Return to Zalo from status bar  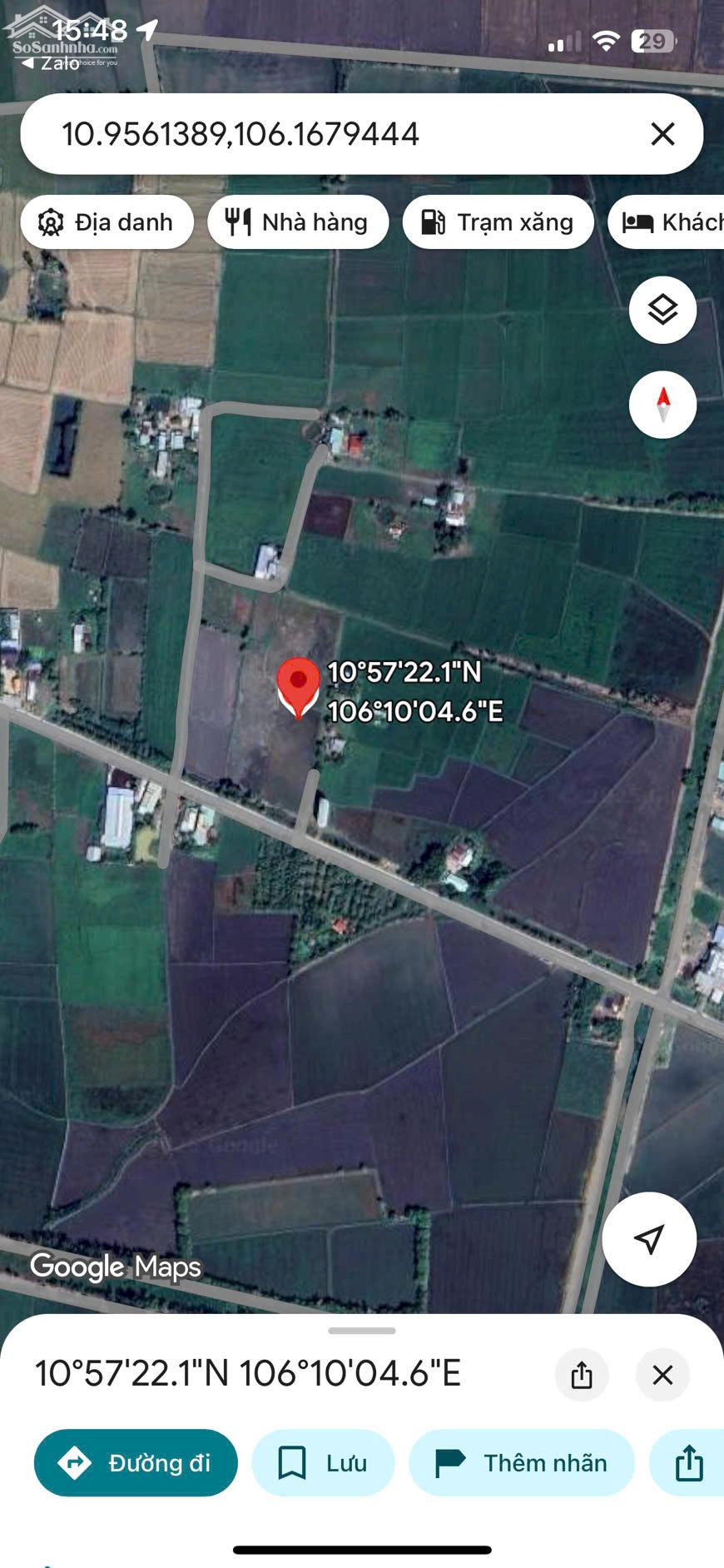tap(52, 63)
